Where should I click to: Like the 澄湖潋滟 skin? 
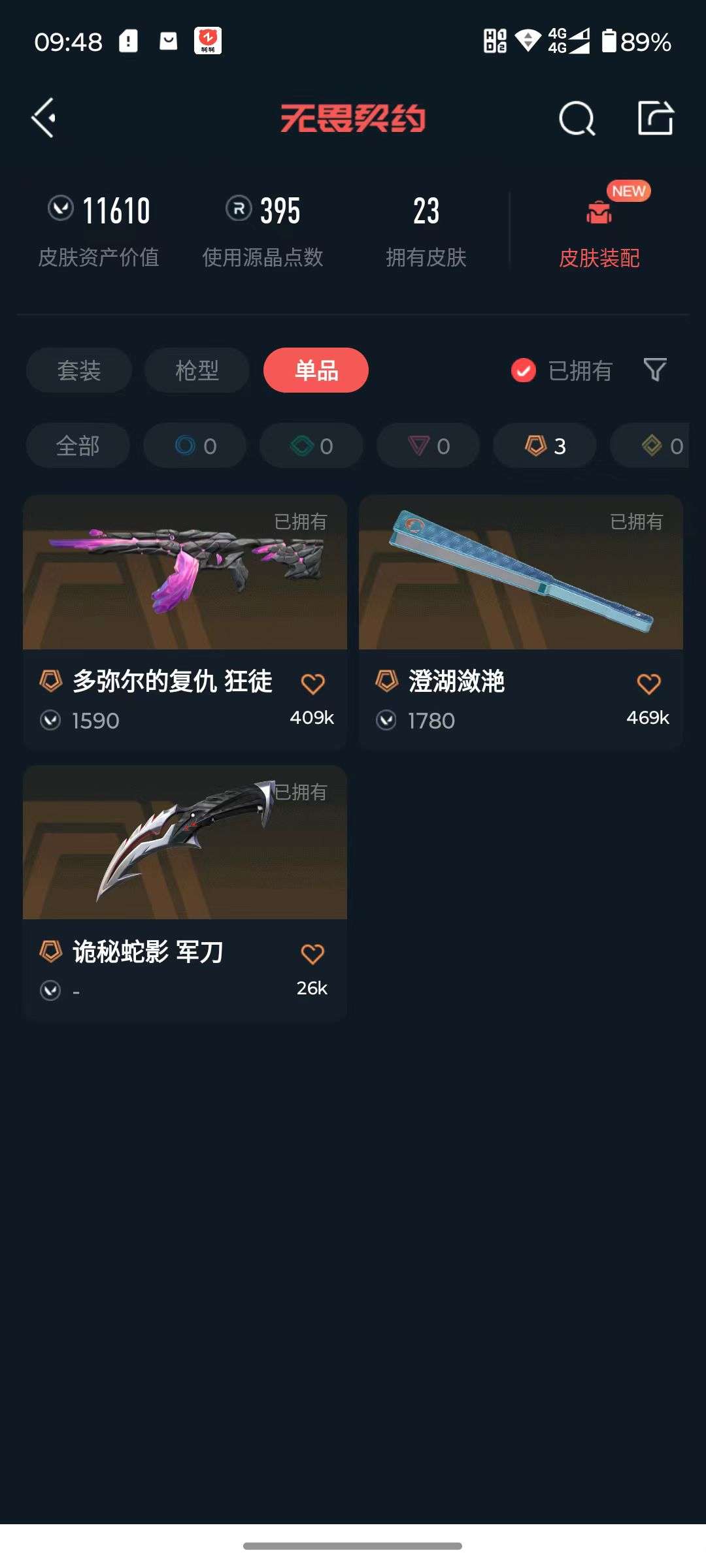click(648, 684)
